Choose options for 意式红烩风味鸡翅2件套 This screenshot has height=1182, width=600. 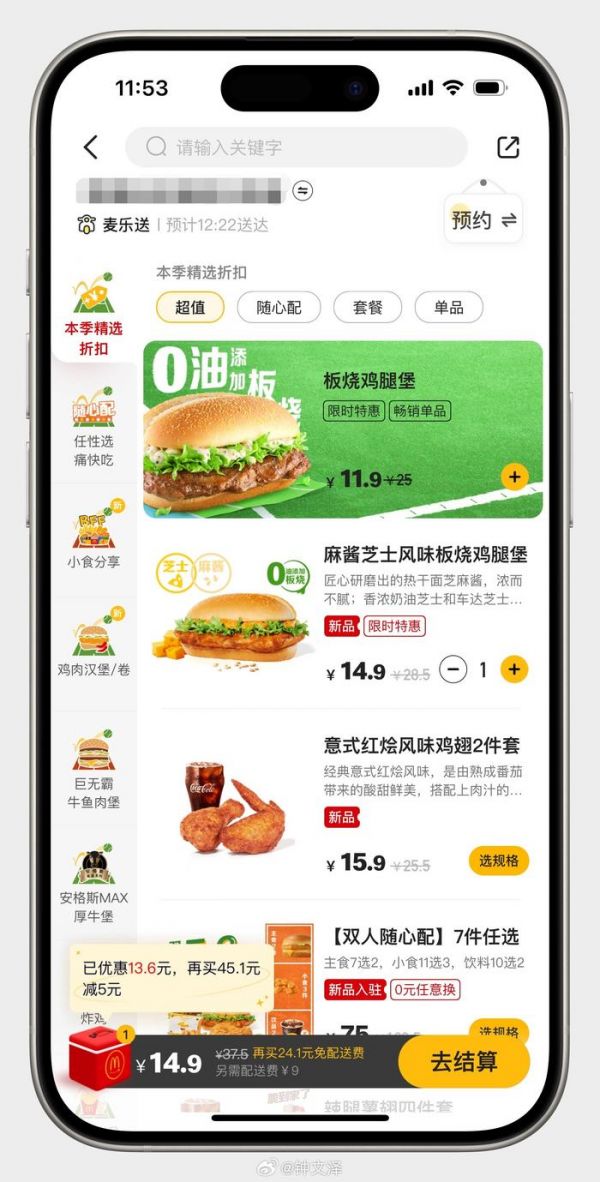(x=499, y=861)
